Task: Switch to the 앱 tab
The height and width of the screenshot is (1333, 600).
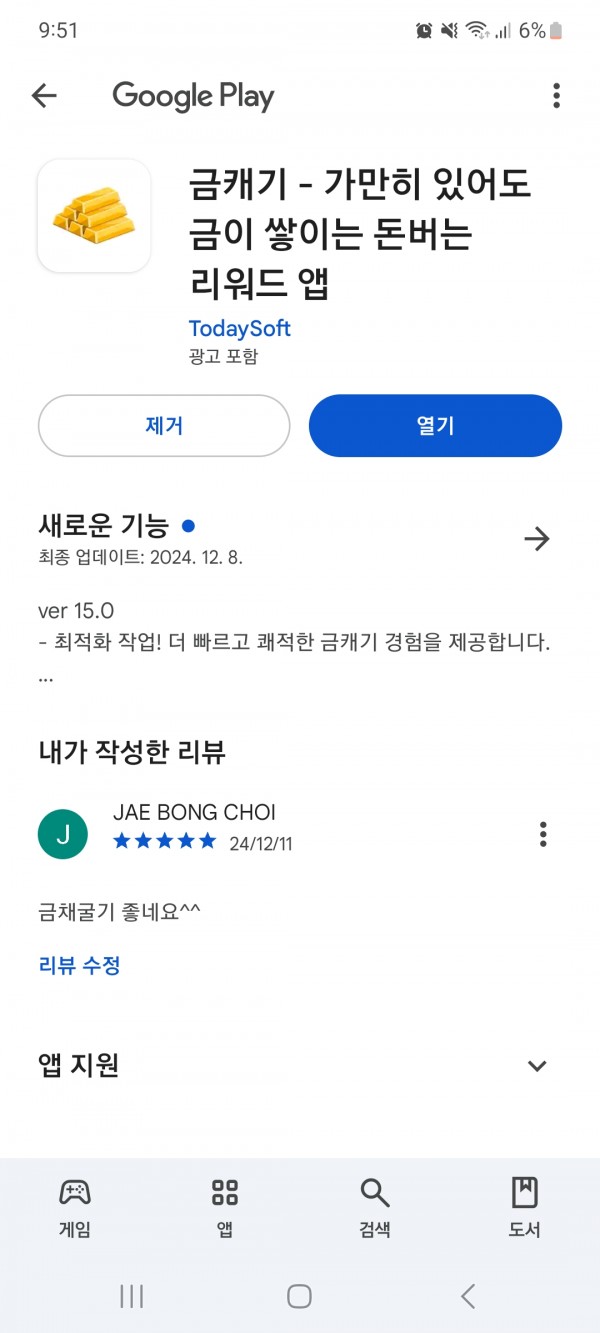Action: [x=225, y=1207]
